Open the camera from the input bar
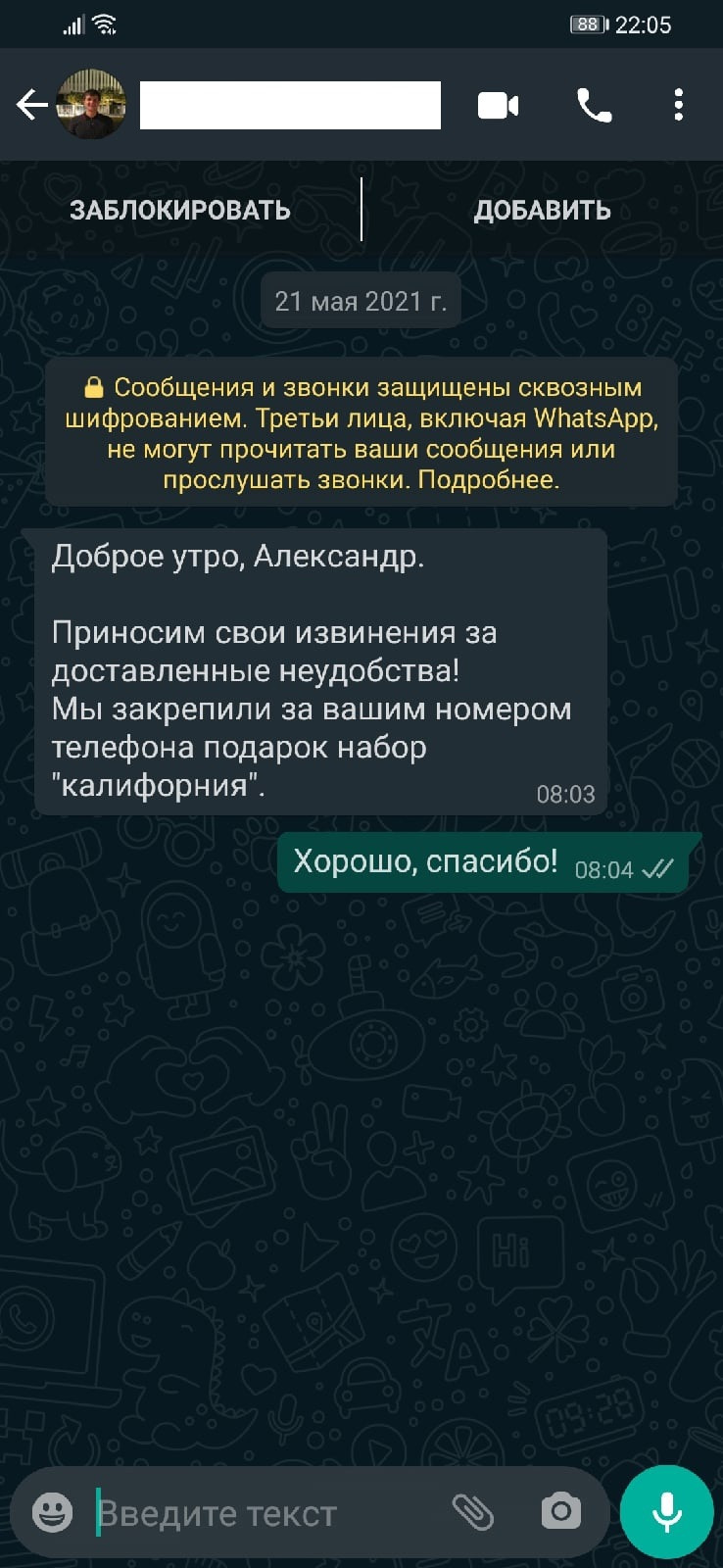This screenshot has width=723, height=1568. tap(561, 1511)
